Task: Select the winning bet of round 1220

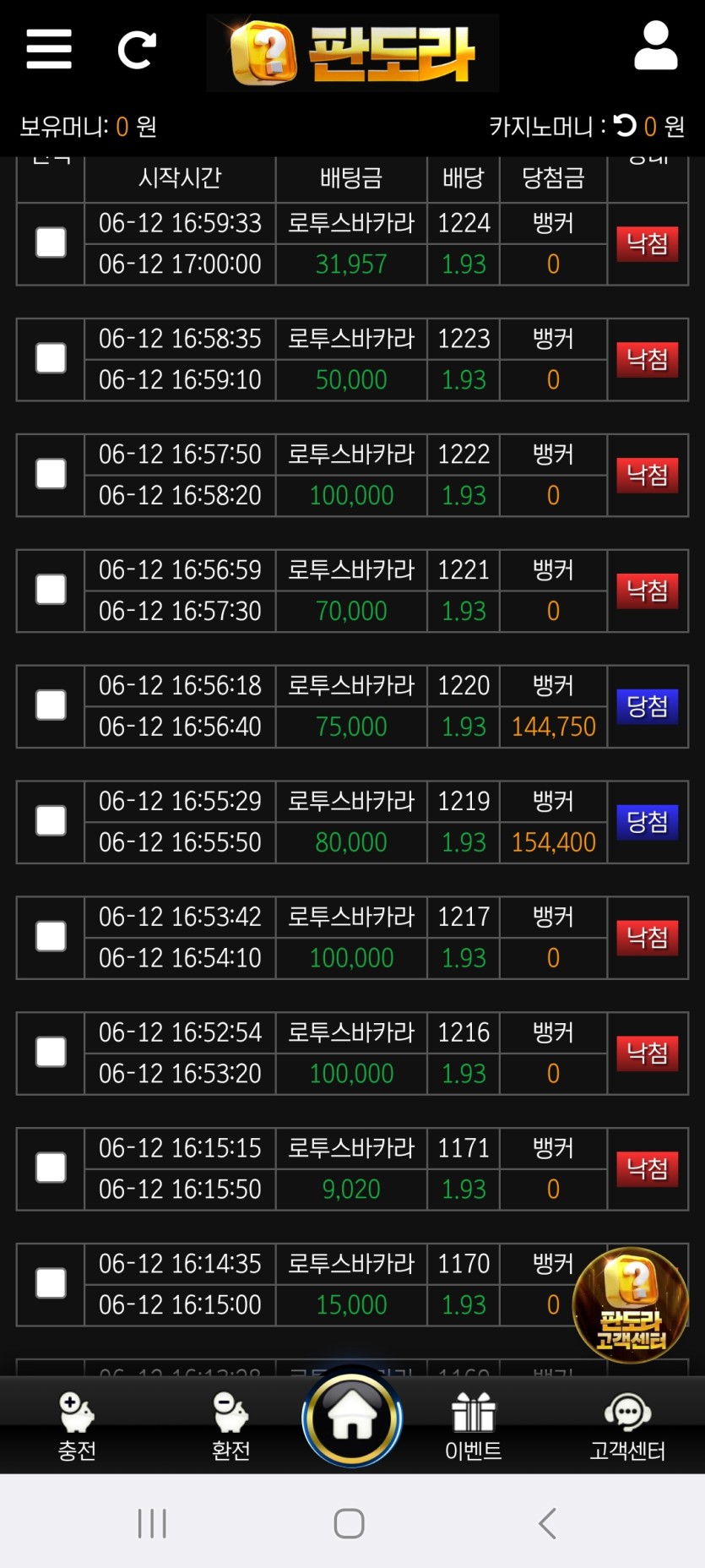Action: coord(51,705)
